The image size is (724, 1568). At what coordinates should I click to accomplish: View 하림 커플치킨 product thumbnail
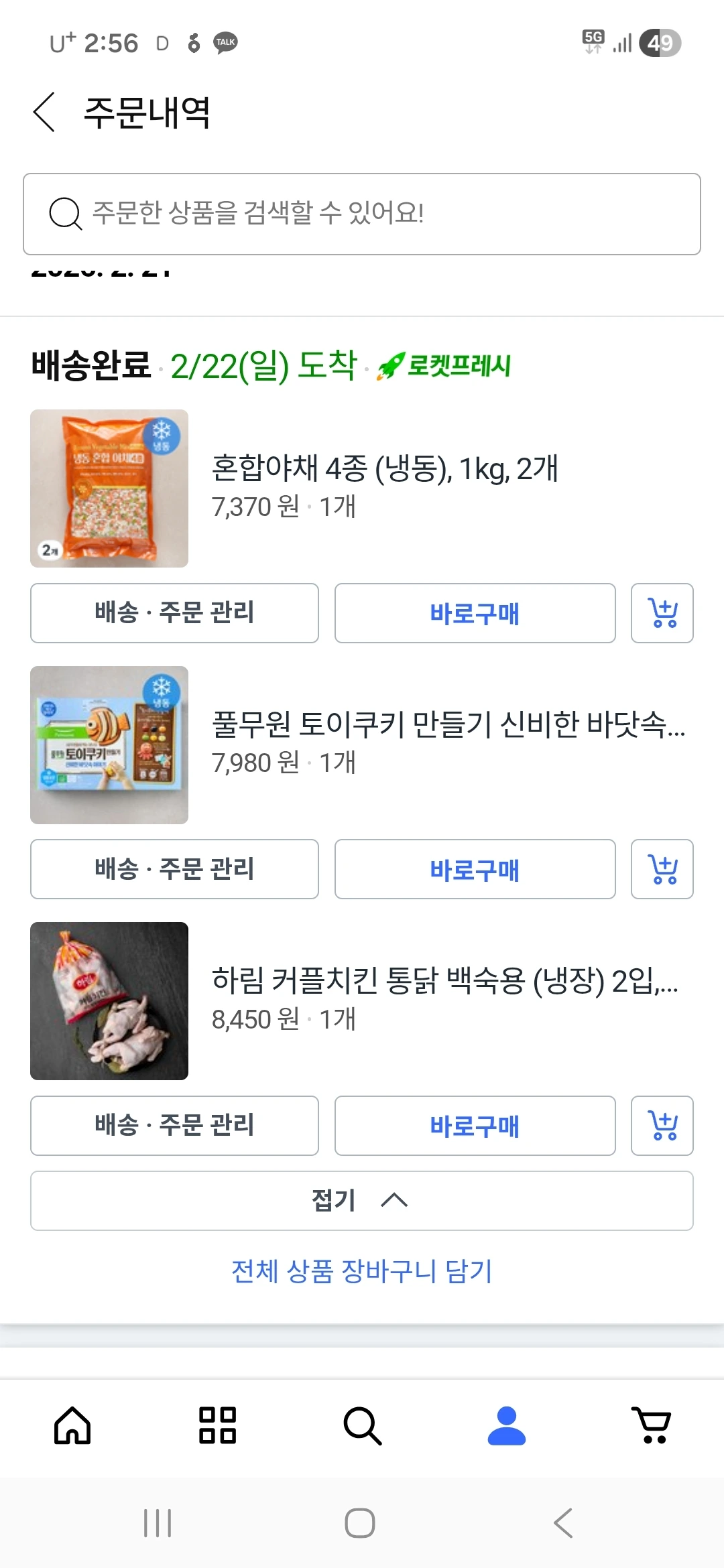(109, 1001)
